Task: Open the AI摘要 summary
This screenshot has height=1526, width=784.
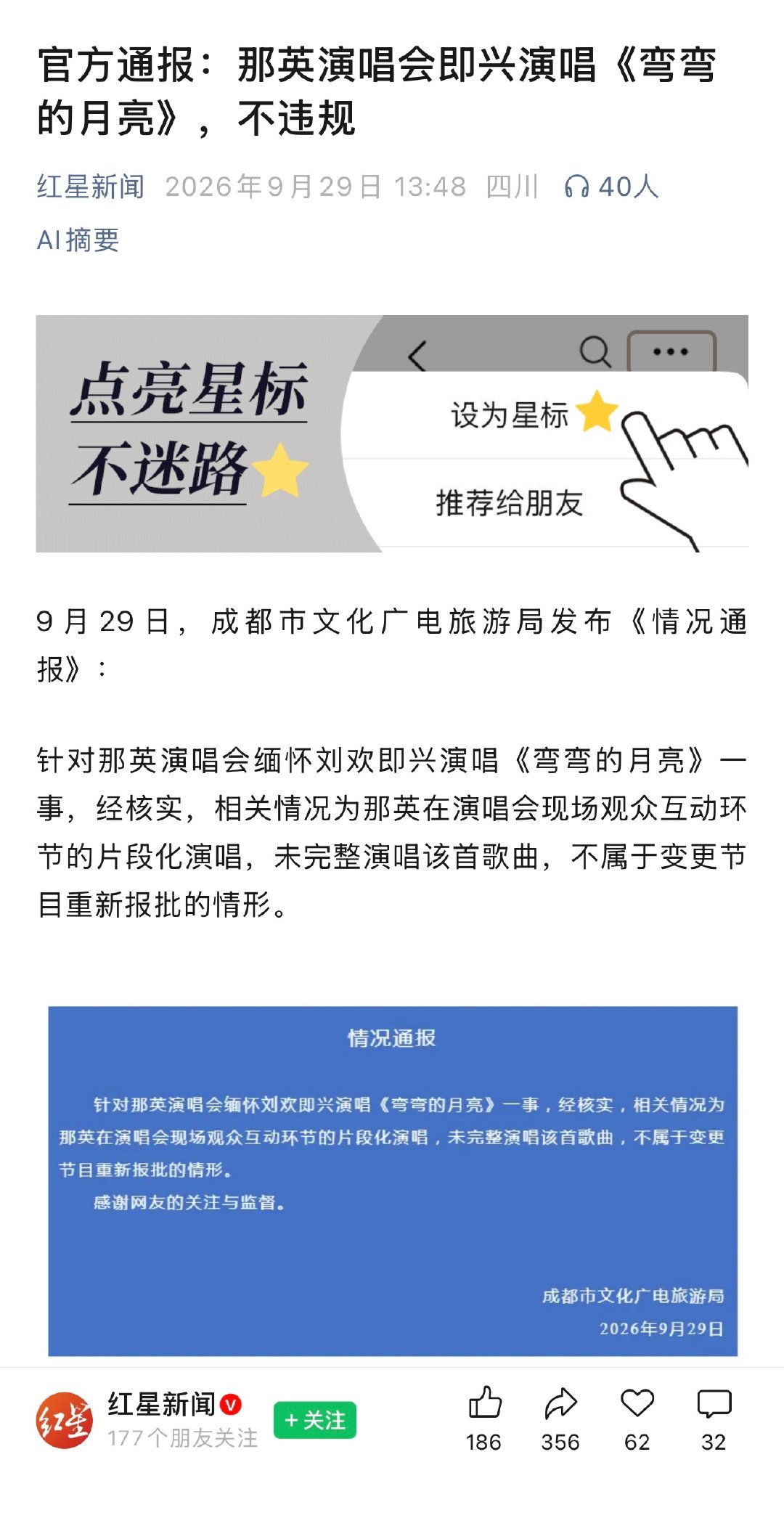Action: tap(78, 240)
